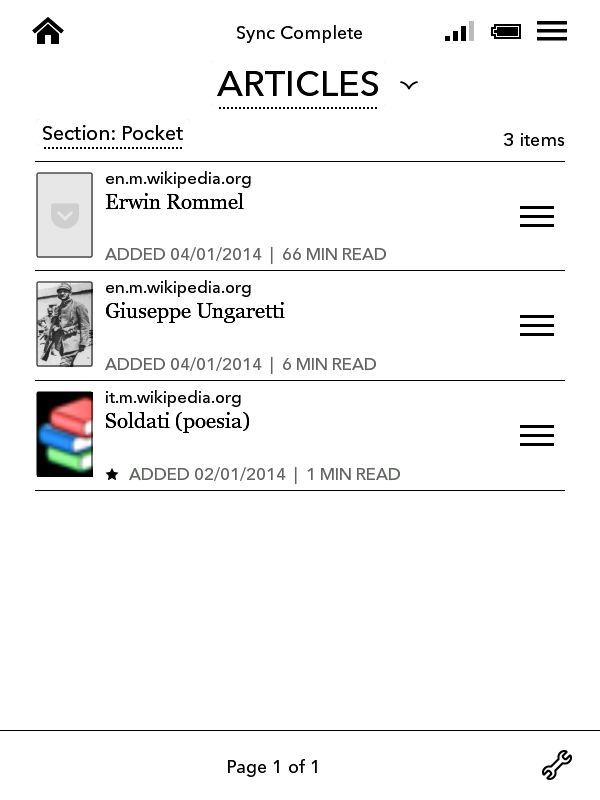Open the main hamburger menu
Screen dimensions: 600x800
551,31
